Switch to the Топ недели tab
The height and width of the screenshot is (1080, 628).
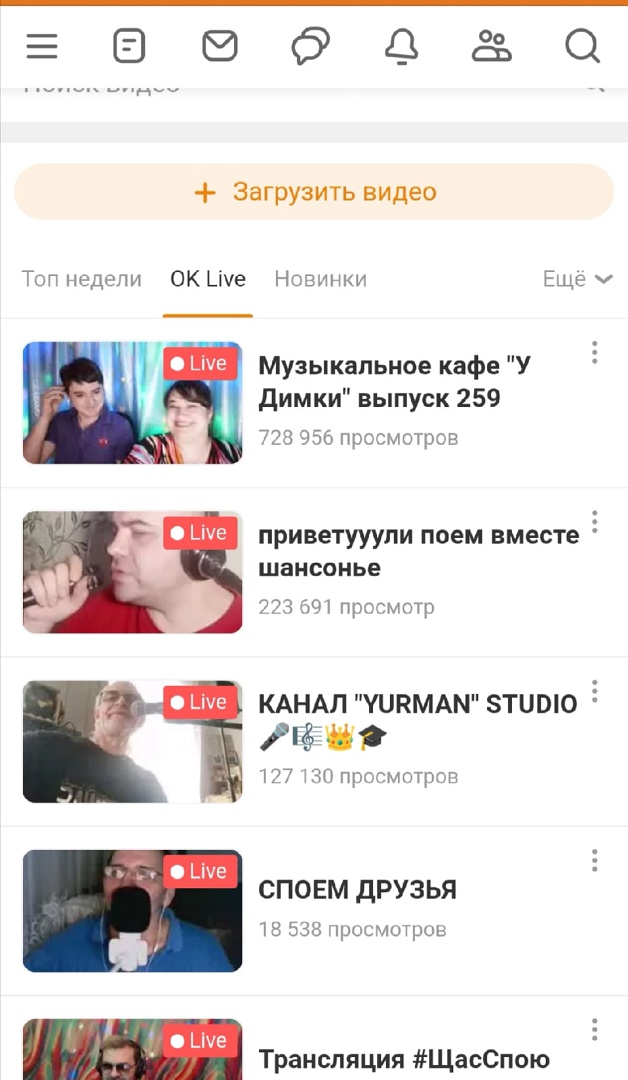pos(81,279)
